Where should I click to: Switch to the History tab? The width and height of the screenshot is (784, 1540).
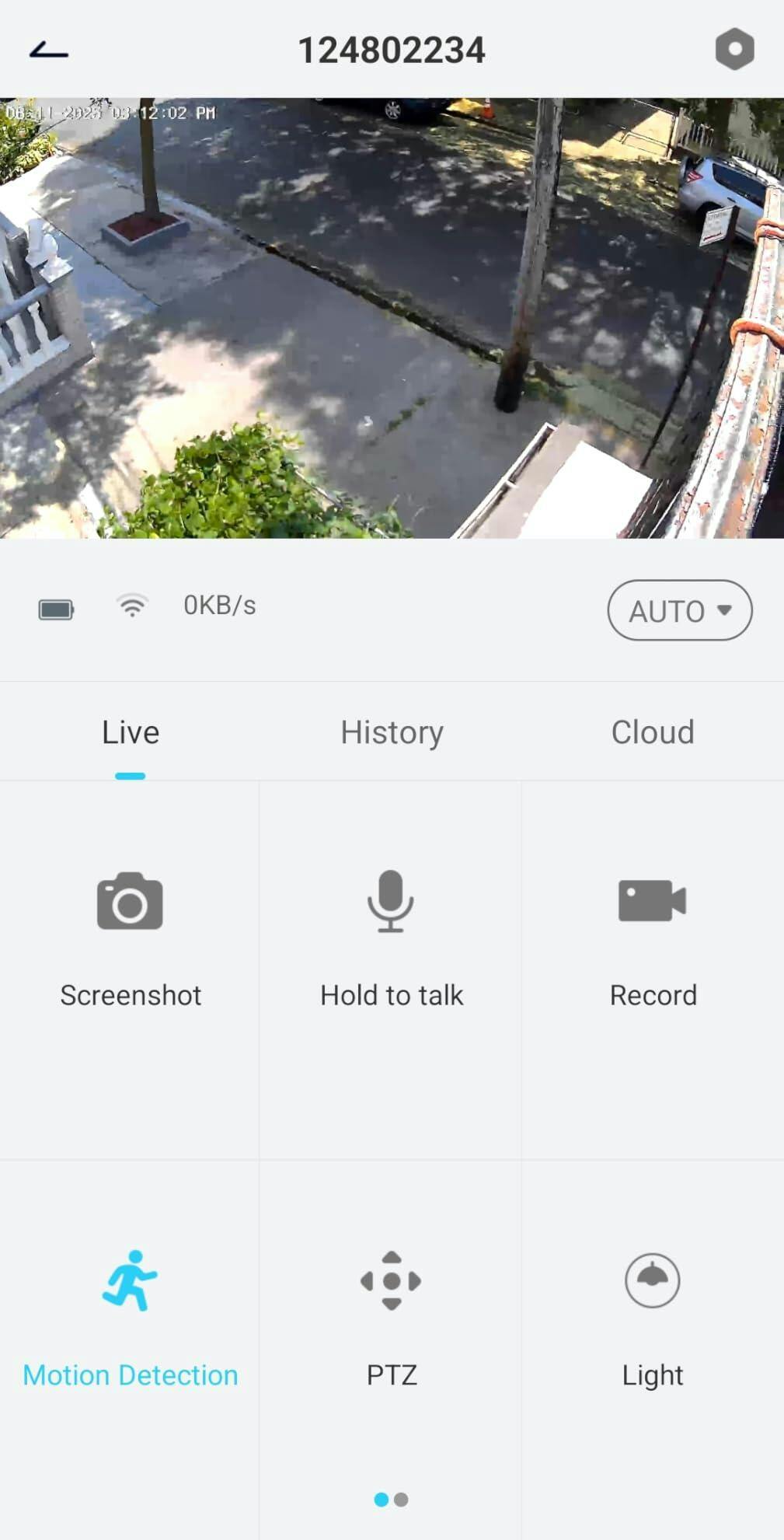pos(392,732)
